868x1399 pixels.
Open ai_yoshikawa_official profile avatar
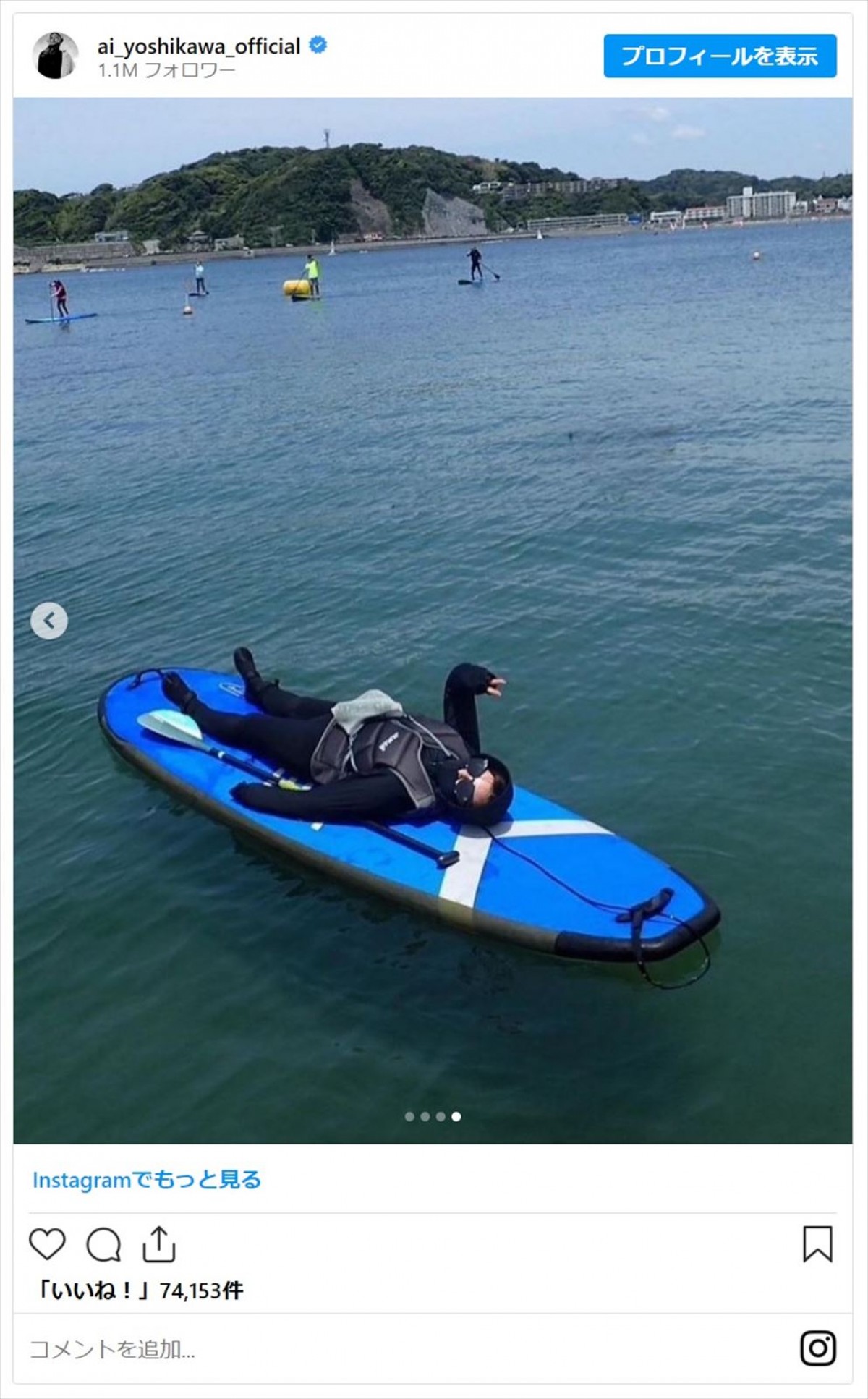pos(55,56)
